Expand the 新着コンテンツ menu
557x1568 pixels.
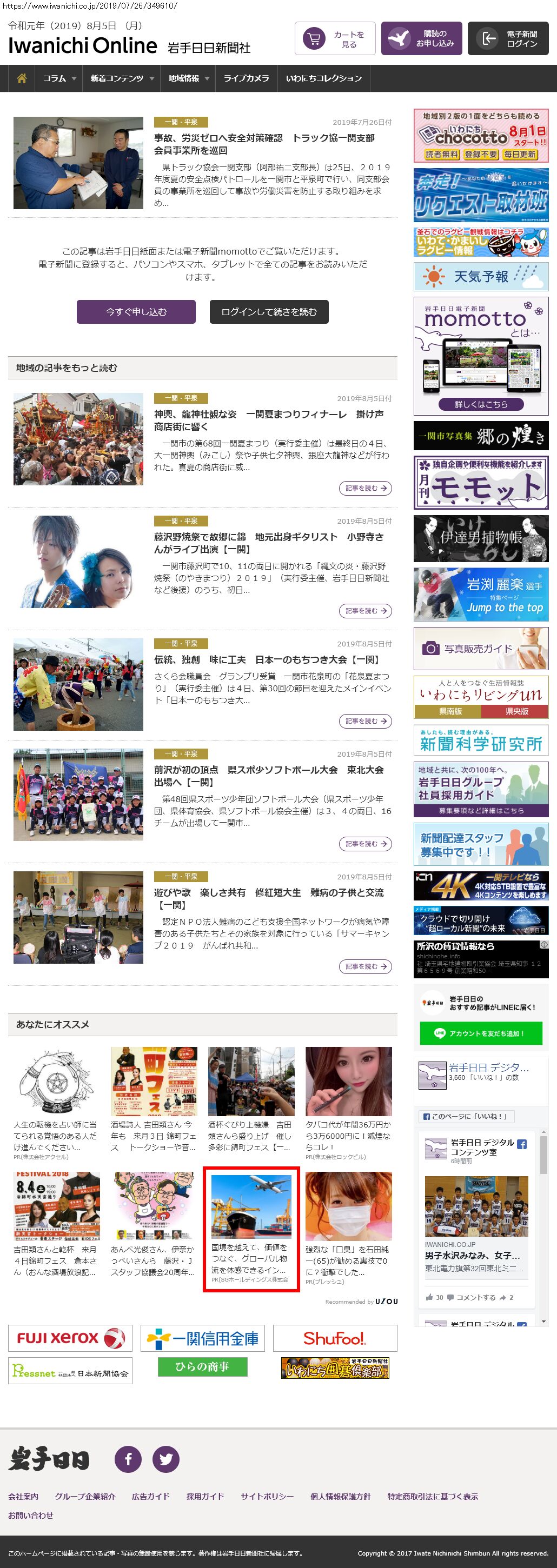121,78
